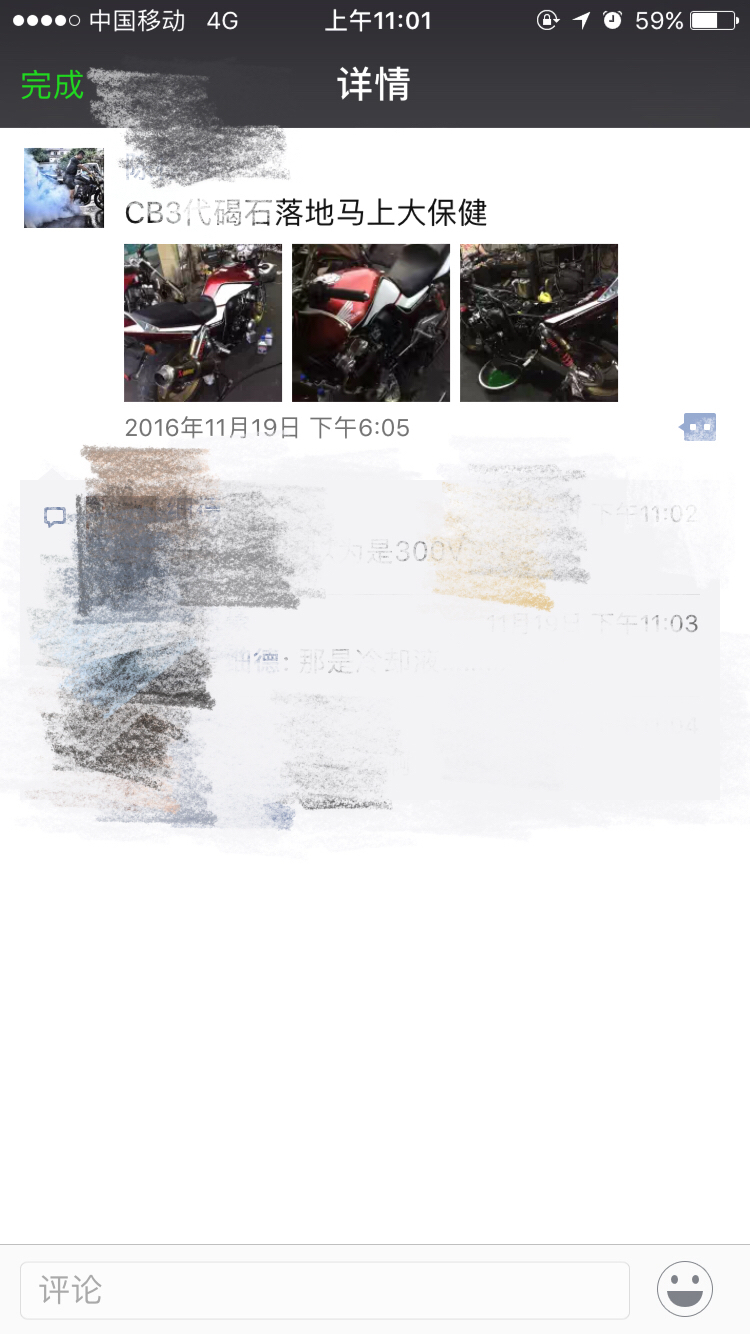This screenshot has width=750, height=1334.
Task: Tap the green 完成 button
Action: click(x=52, y=85)
